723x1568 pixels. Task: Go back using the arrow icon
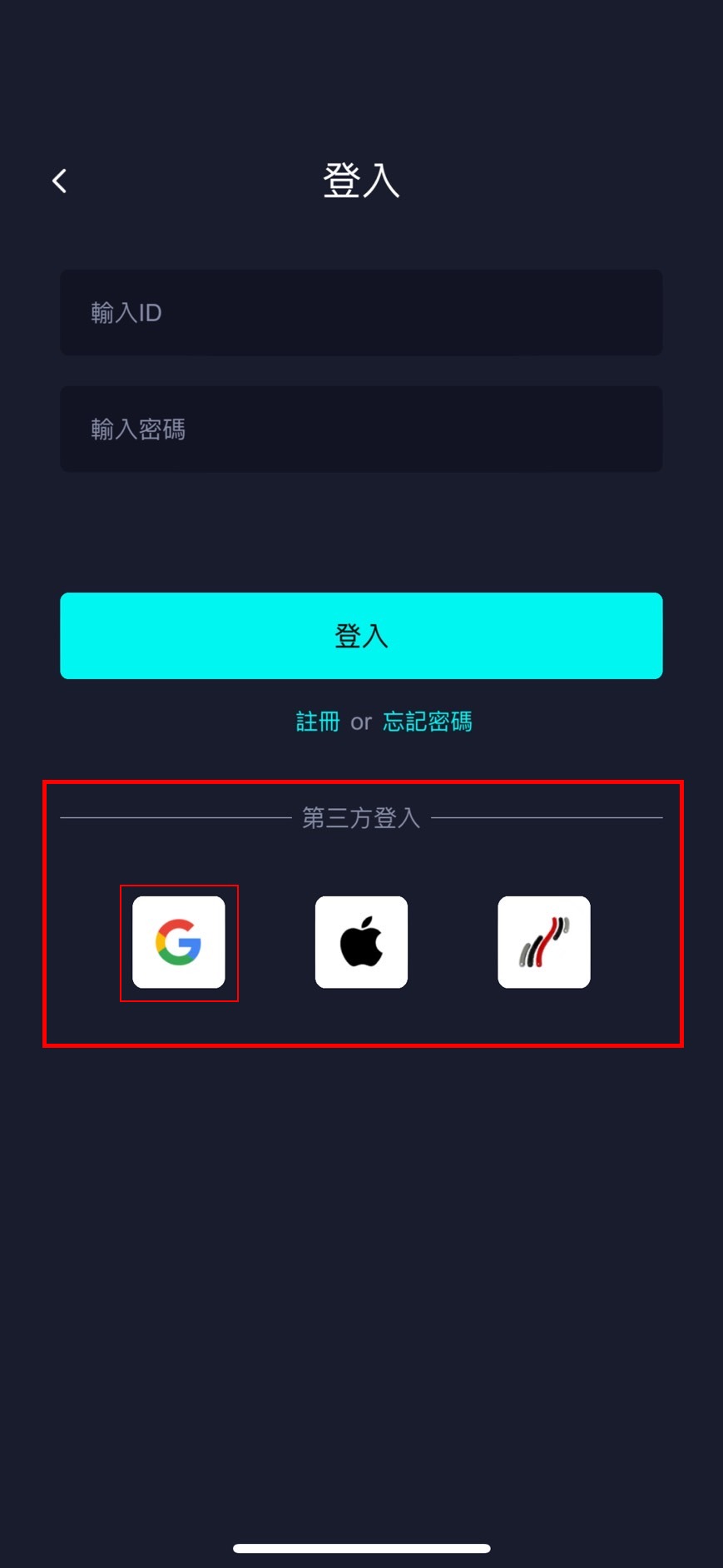click(x=59, y=181)
